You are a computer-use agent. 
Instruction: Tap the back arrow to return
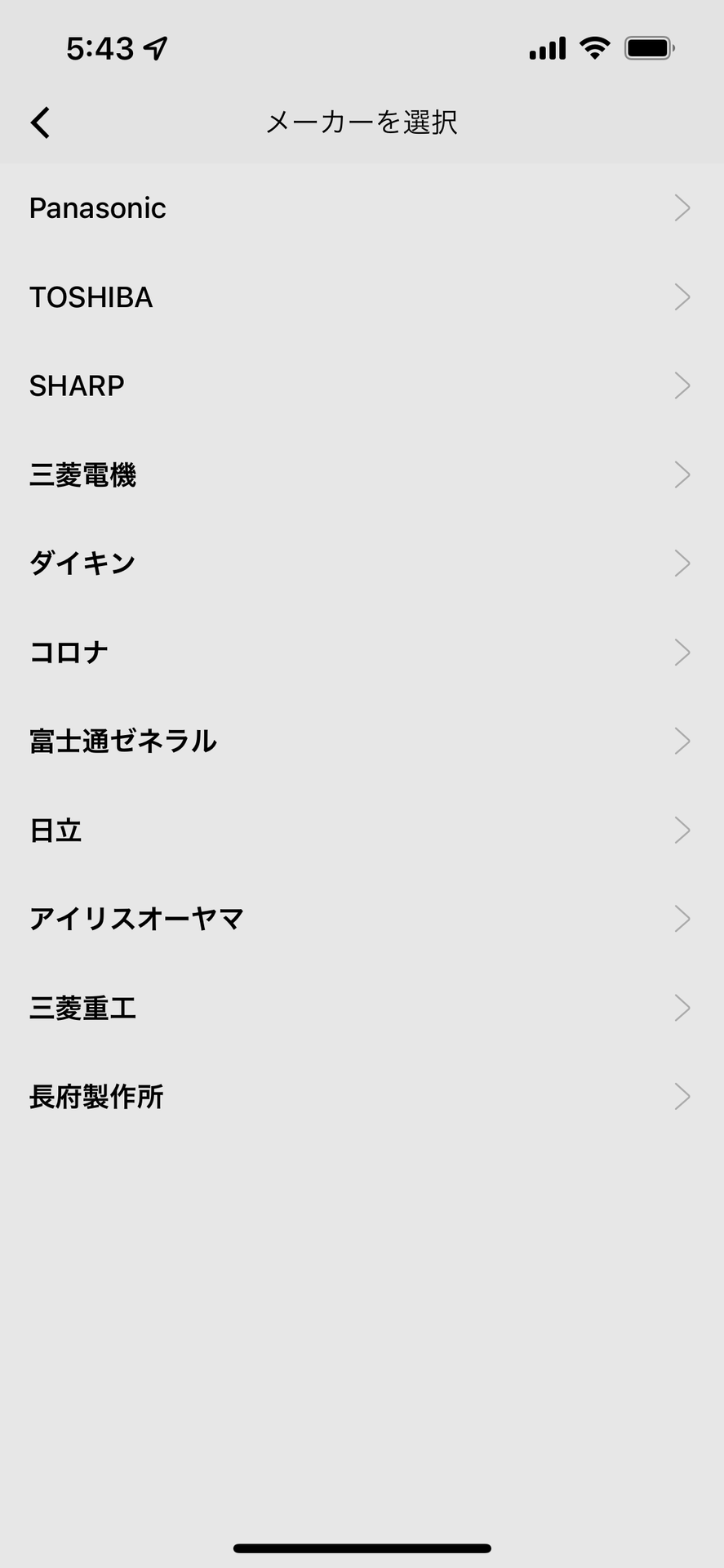tap(39, 122)
